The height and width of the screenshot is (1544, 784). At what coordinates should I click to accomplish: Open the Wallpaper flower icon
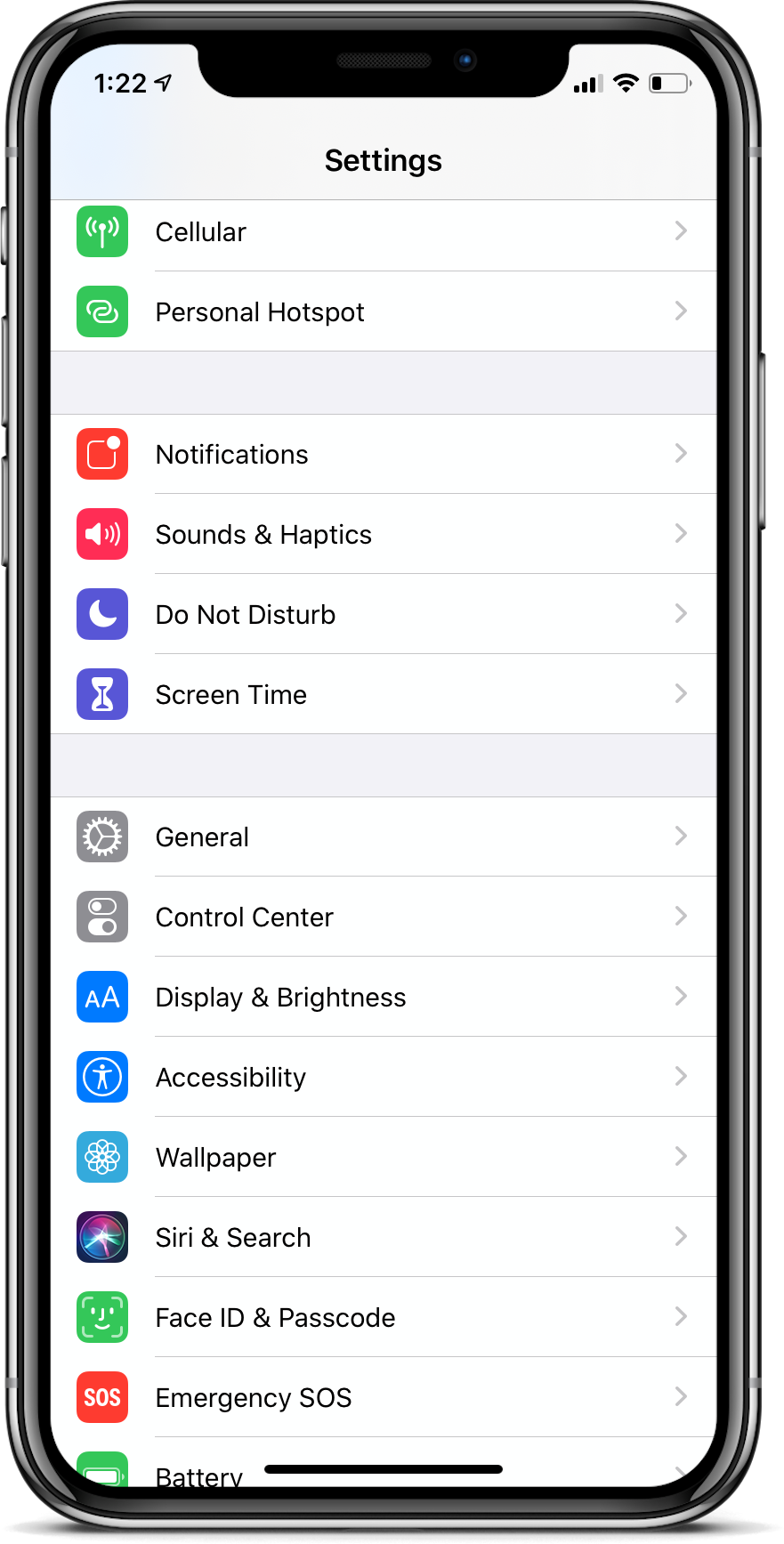(x=101, y=1157)
